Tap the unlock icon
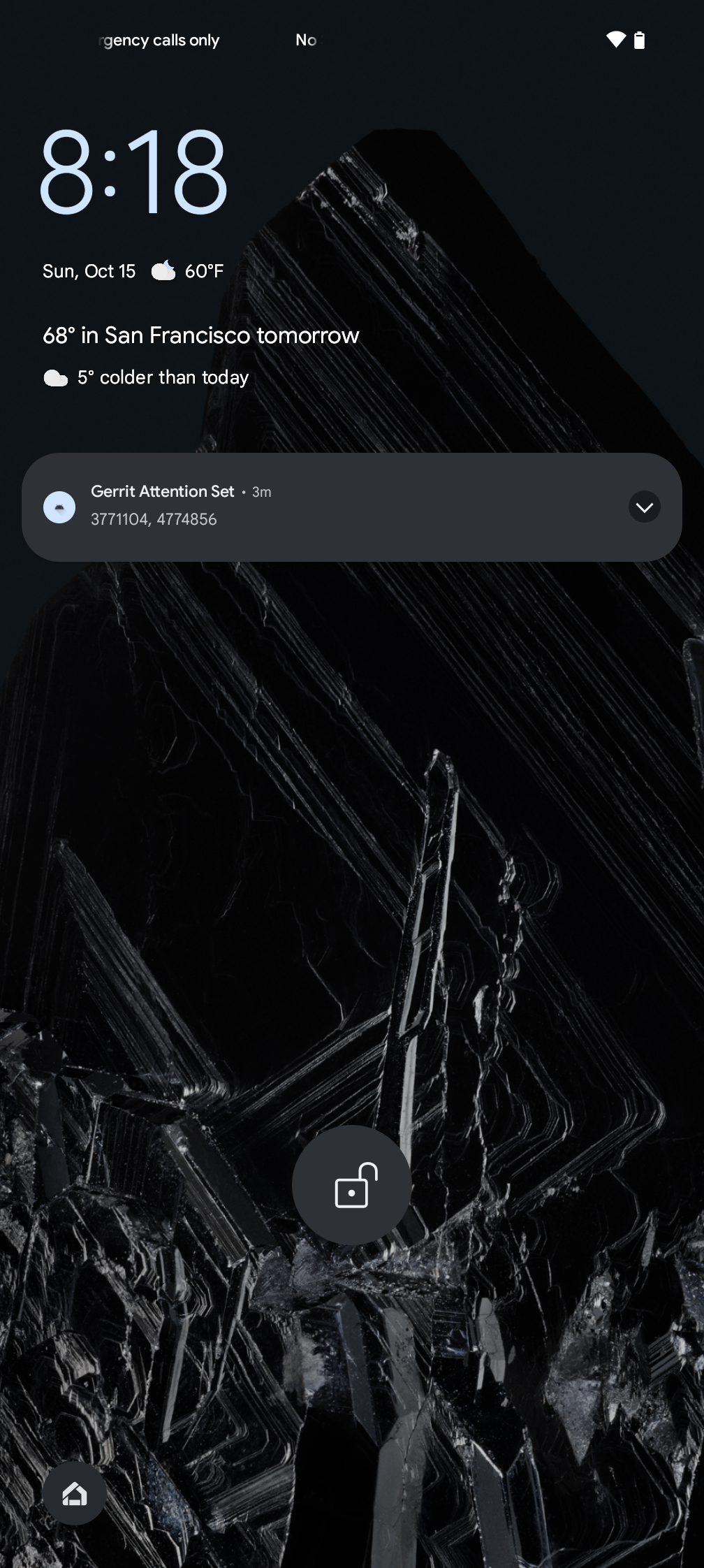Viewport: 704px width, 1568px height. coord(351,1185)
